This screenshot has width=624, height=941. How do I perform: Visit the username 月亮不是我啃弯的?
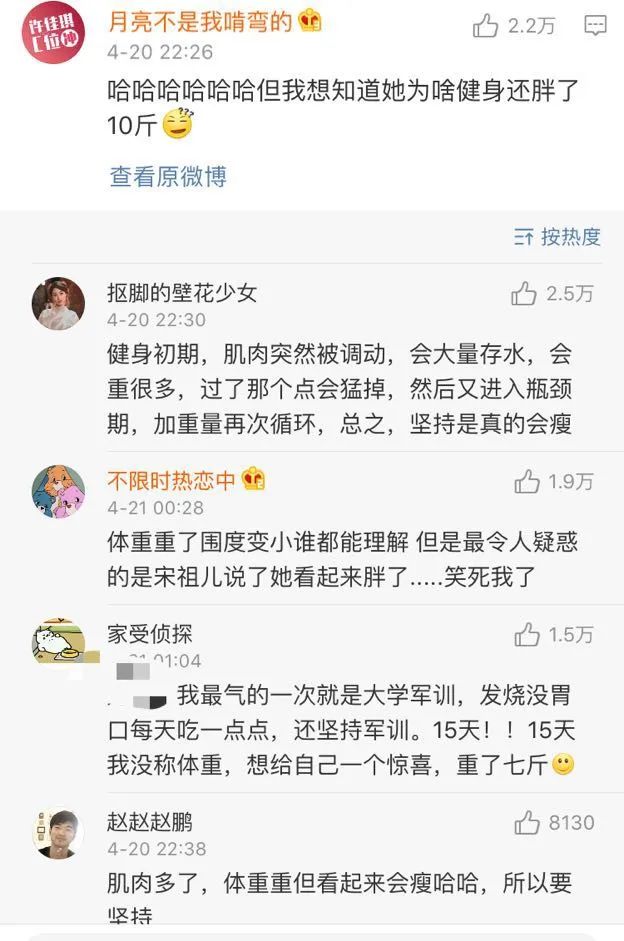point(200,21)
